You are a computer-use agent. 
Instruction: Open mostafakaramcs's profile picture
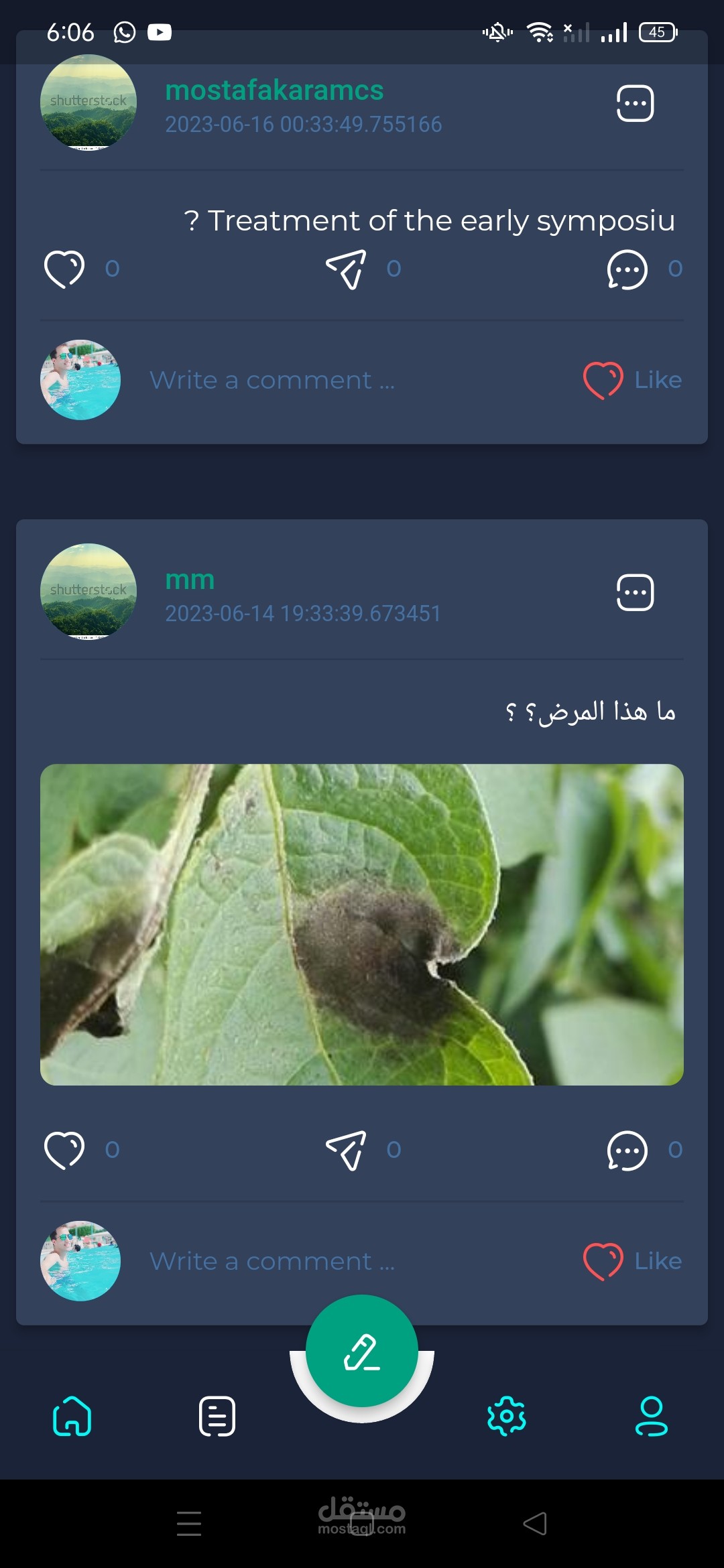(x=88, y=102)
